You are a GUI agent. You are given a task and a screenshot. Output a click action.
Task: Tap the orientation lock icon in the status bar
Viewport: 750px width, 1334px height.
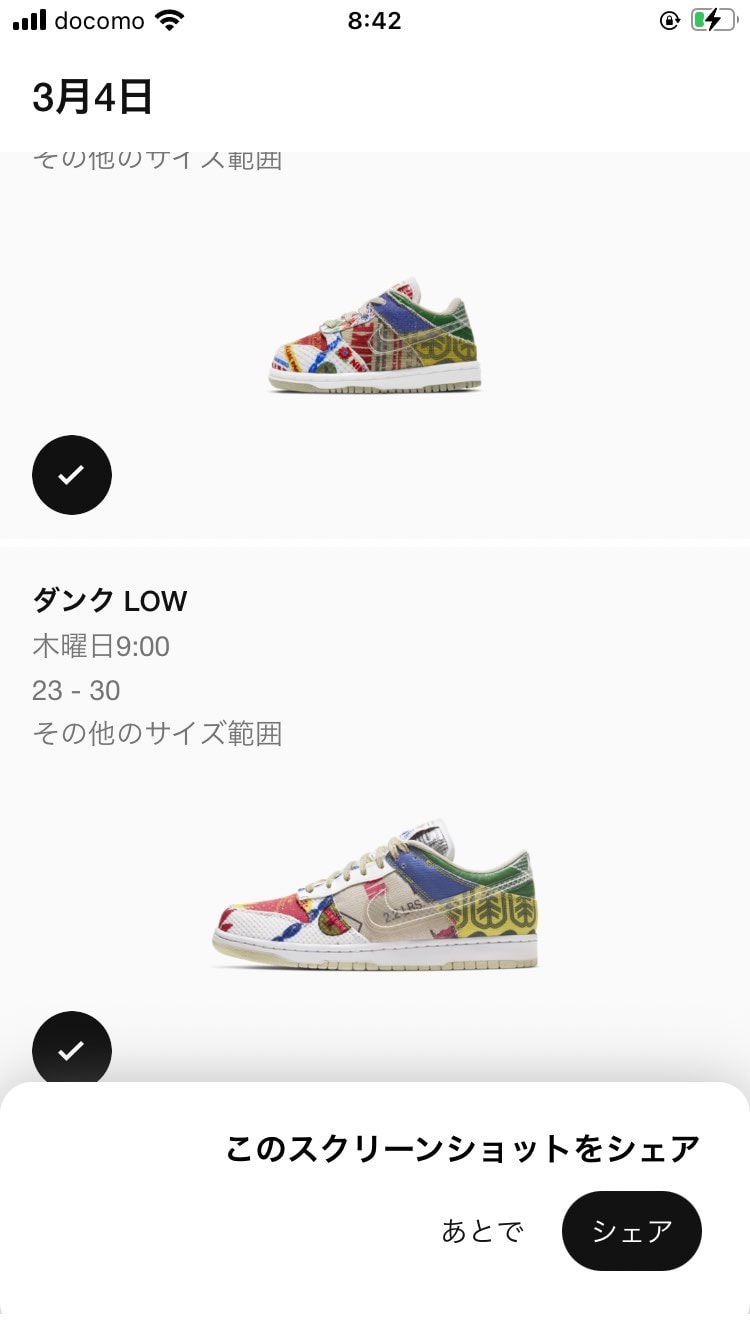[x=670, y=19]
